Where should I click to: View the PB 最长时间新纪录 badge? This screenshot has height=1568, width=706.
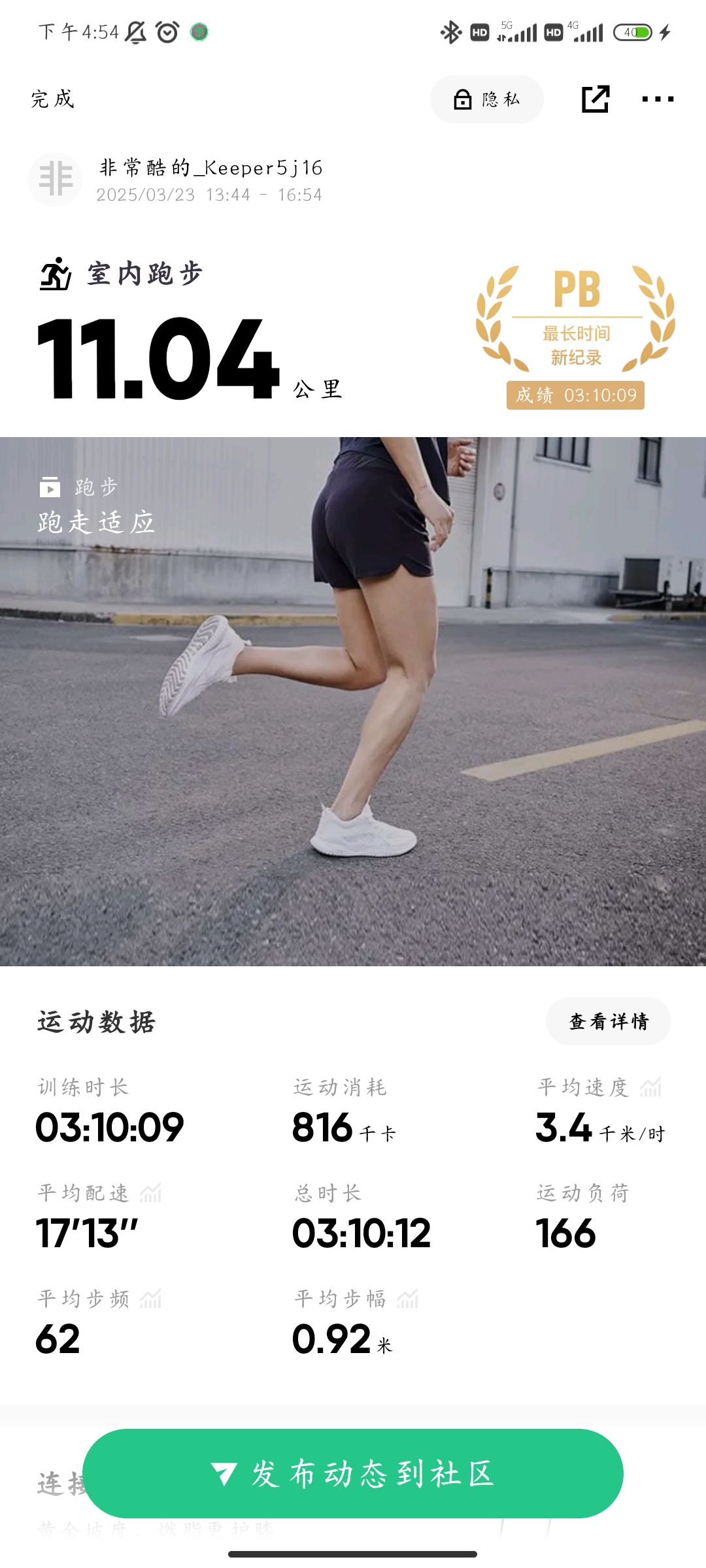(x=575, y=336)
